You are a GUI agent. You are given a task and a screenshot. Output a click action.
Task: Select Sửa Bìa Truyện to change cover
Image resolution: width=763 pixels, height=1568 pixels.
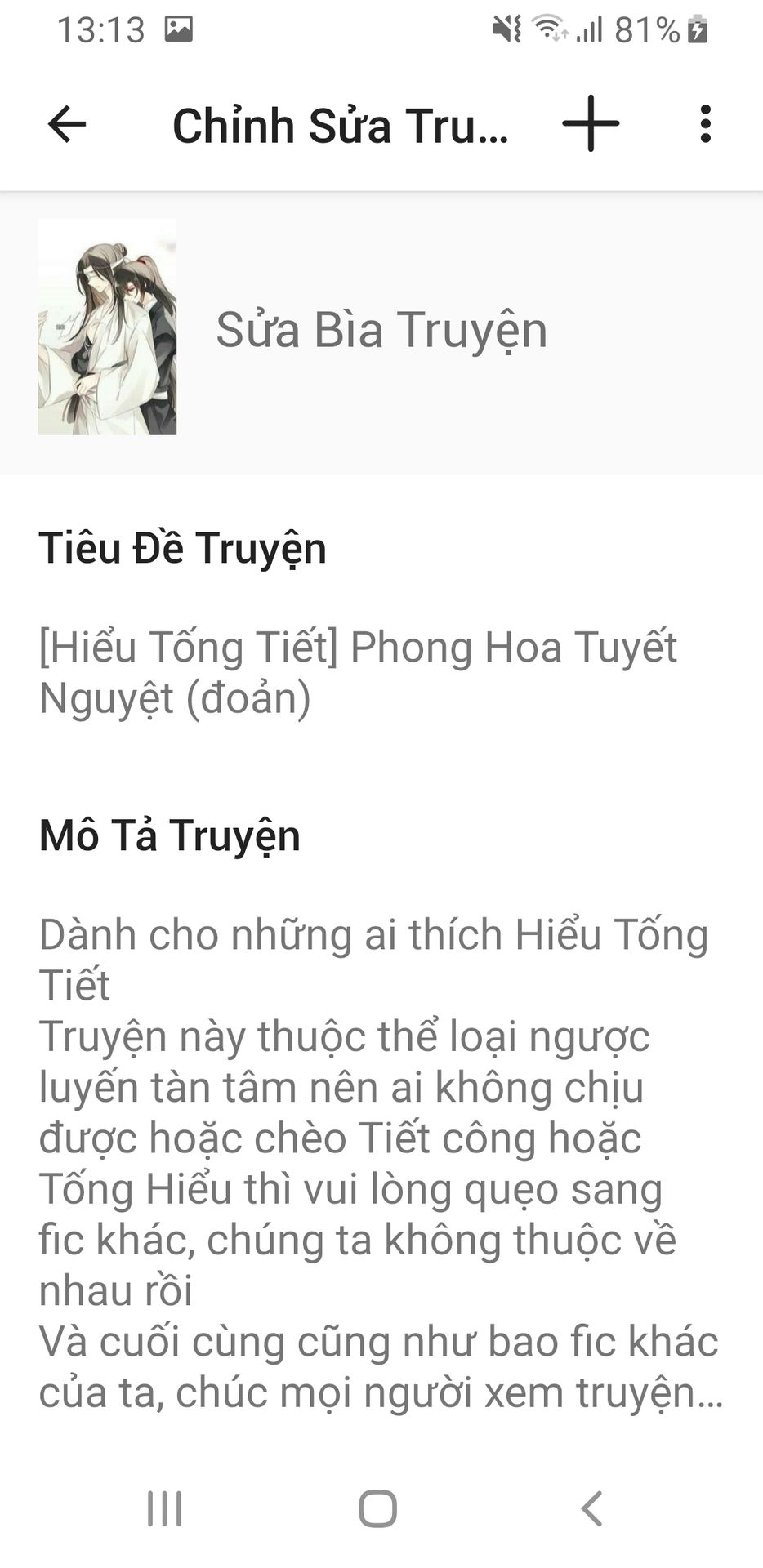pyautogui.click(x=381, y=330)
